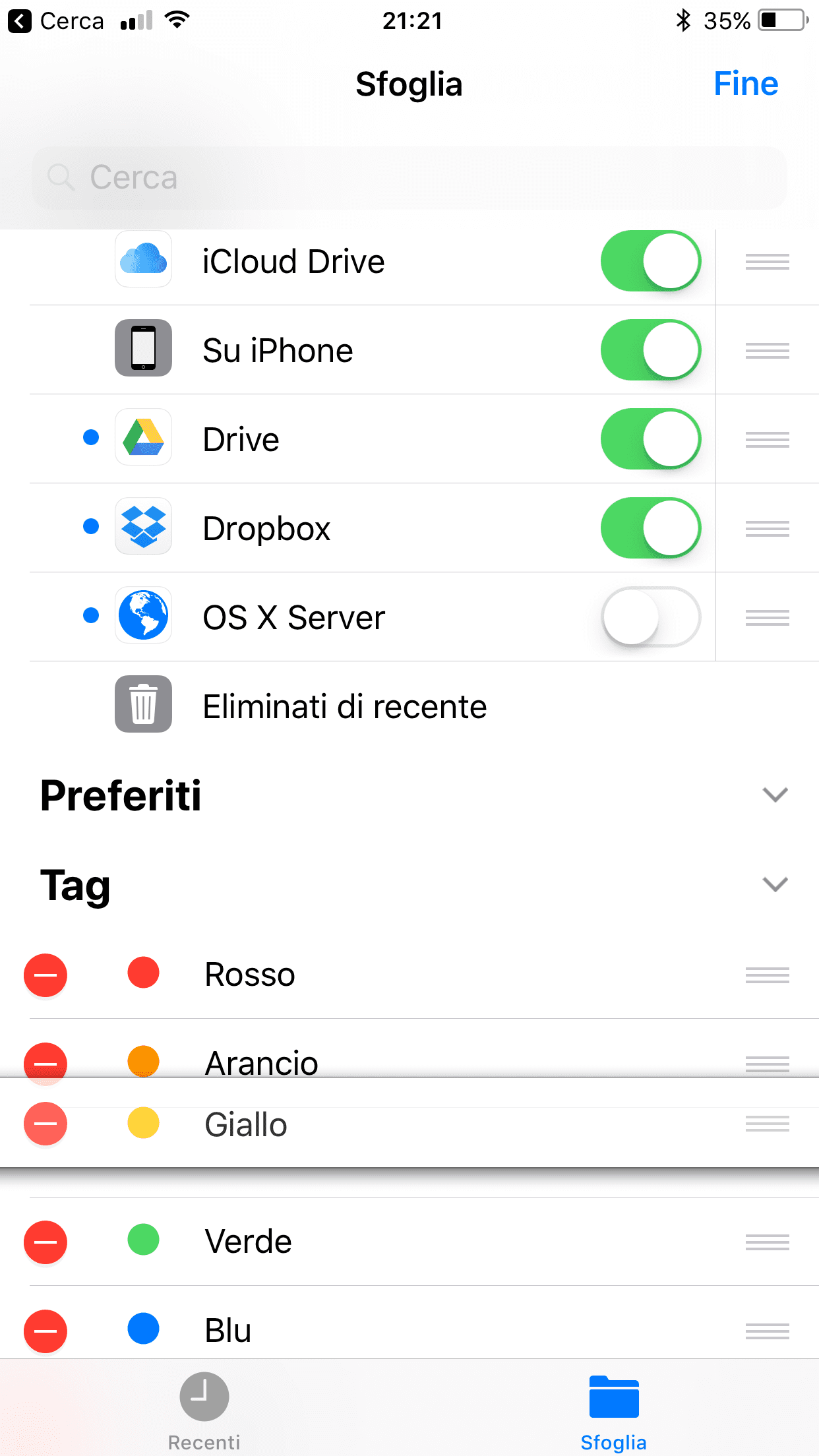
Task: Switch off the Dropbox location
Action: [651, 528]
